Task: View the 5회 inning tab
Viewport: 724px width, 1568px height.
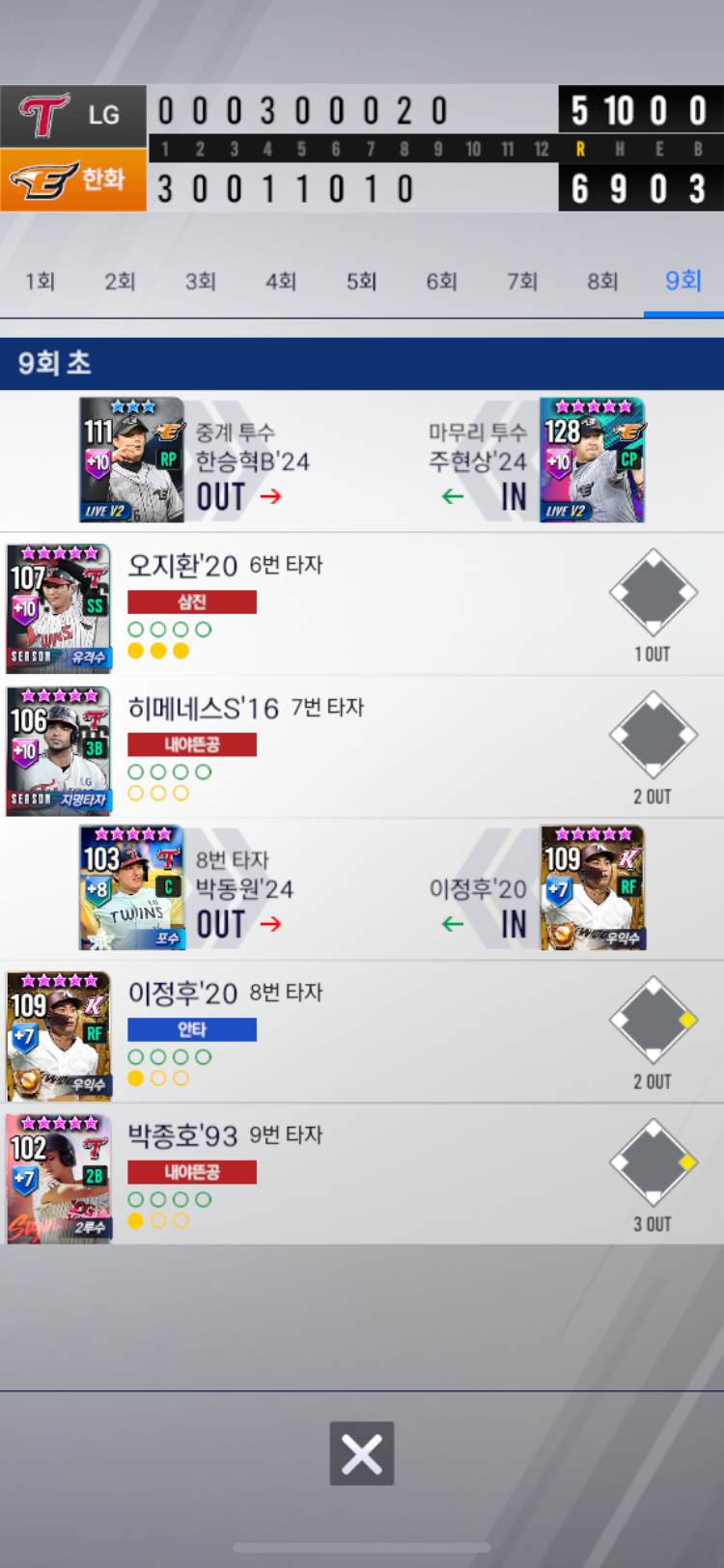Action: (x=361, y=281)
